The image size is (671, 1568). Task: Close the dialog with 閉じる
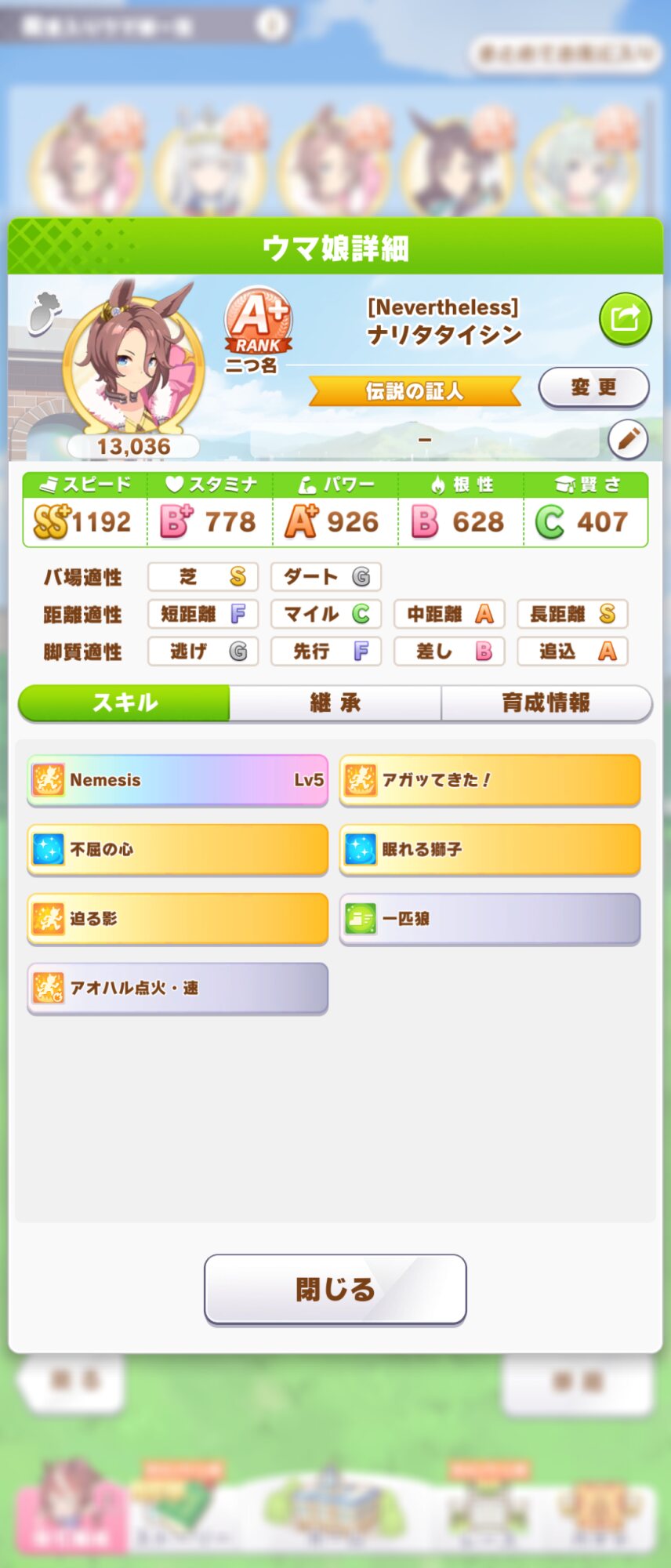click(335, 1289)
